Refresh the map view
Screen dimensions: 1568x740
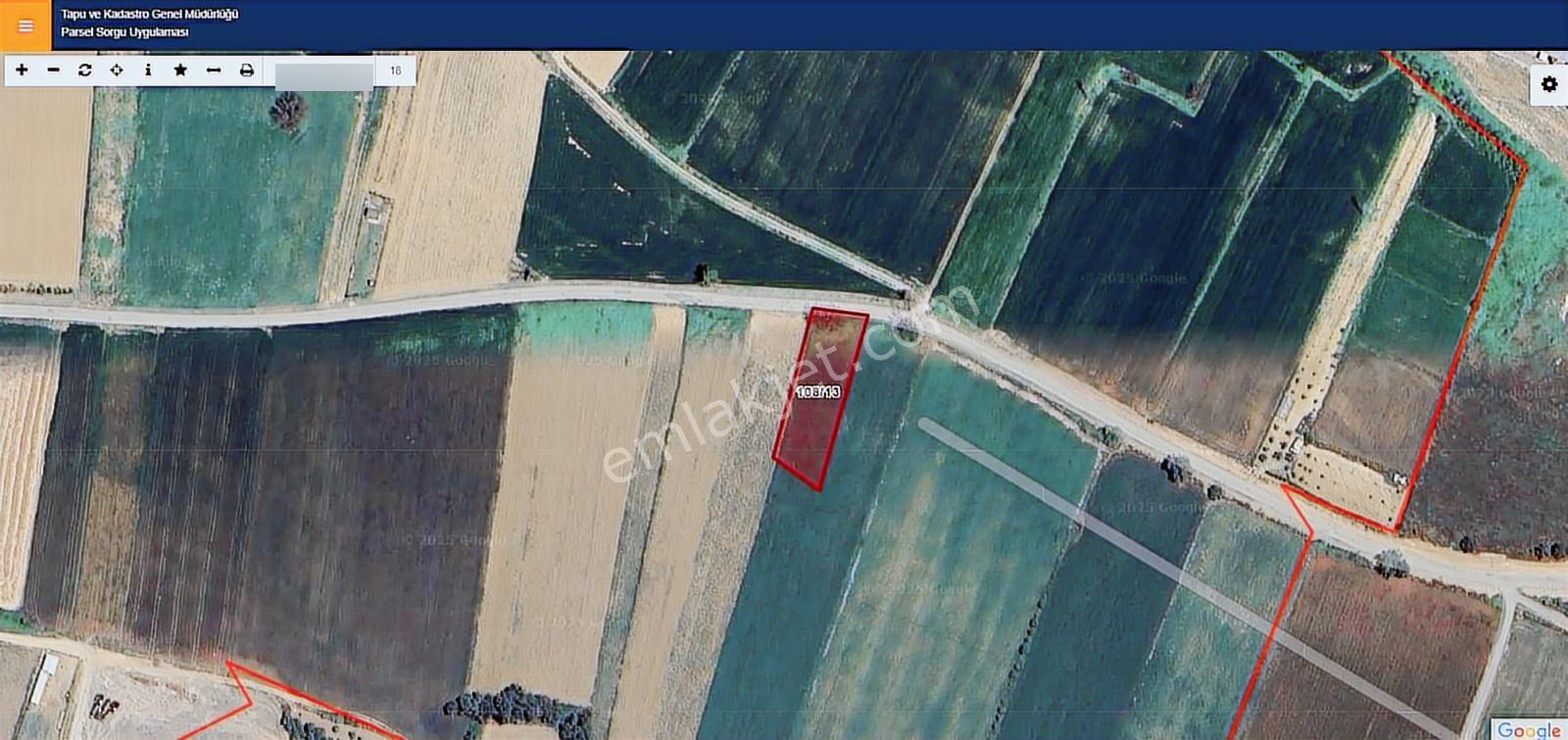[x=85, y=71]
